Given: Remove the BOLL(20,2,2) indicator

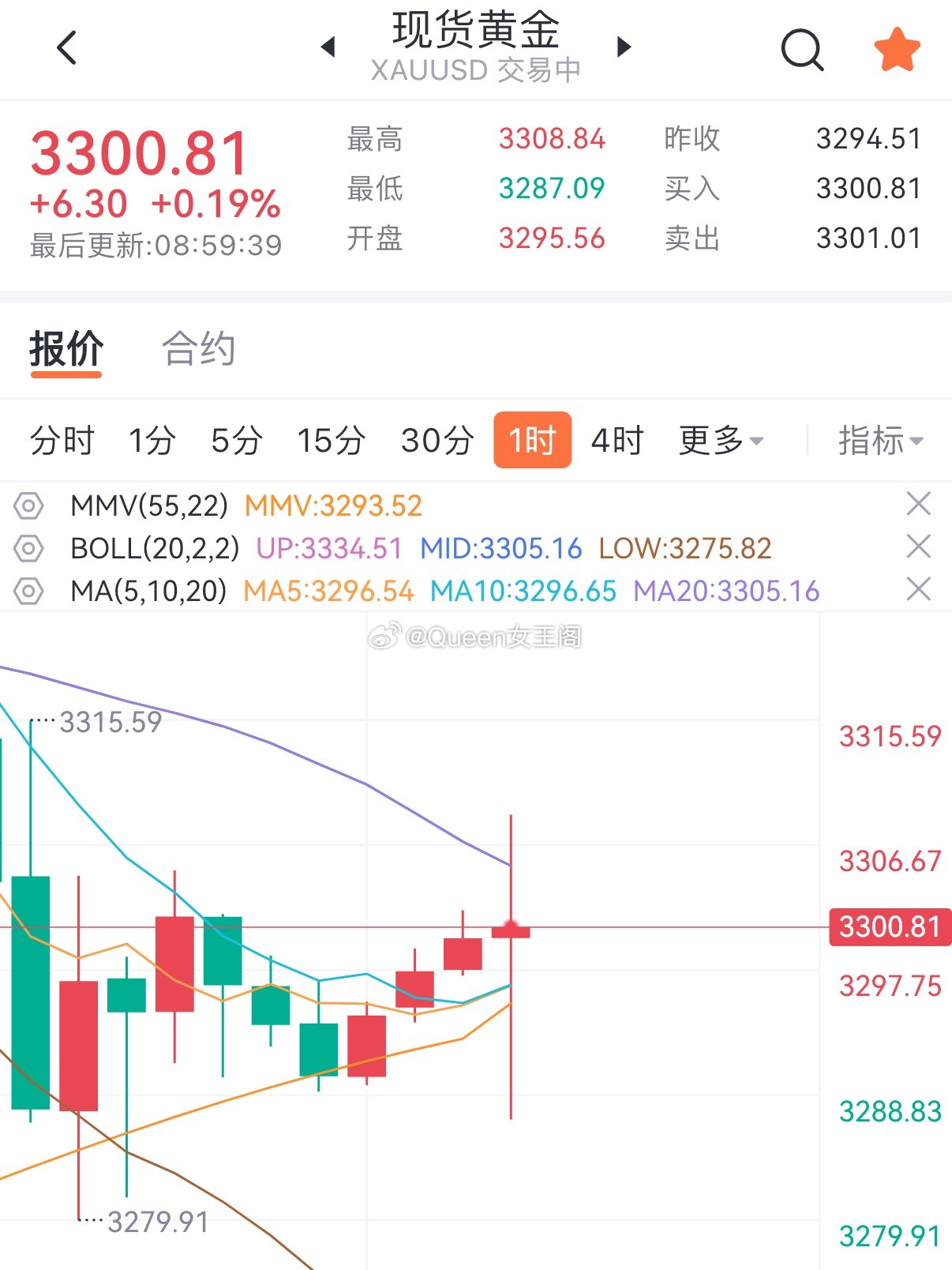Looking at the screenshot, I should (x=918, y=547).
